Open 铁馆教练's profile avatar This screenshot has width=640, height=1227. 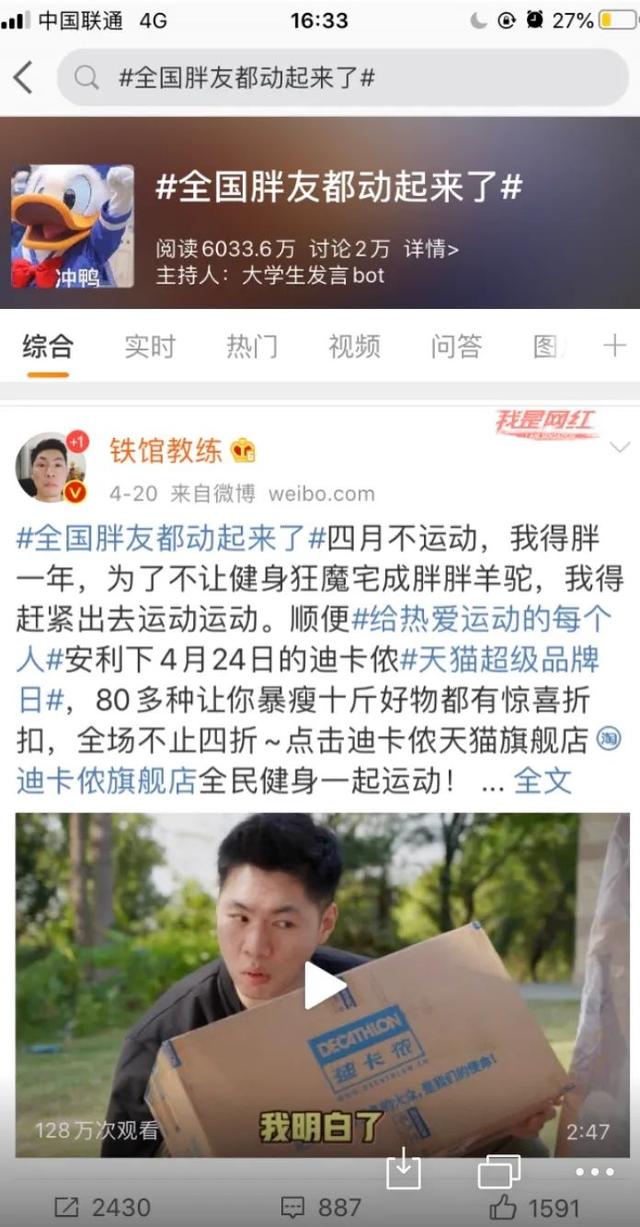(51, 468)
